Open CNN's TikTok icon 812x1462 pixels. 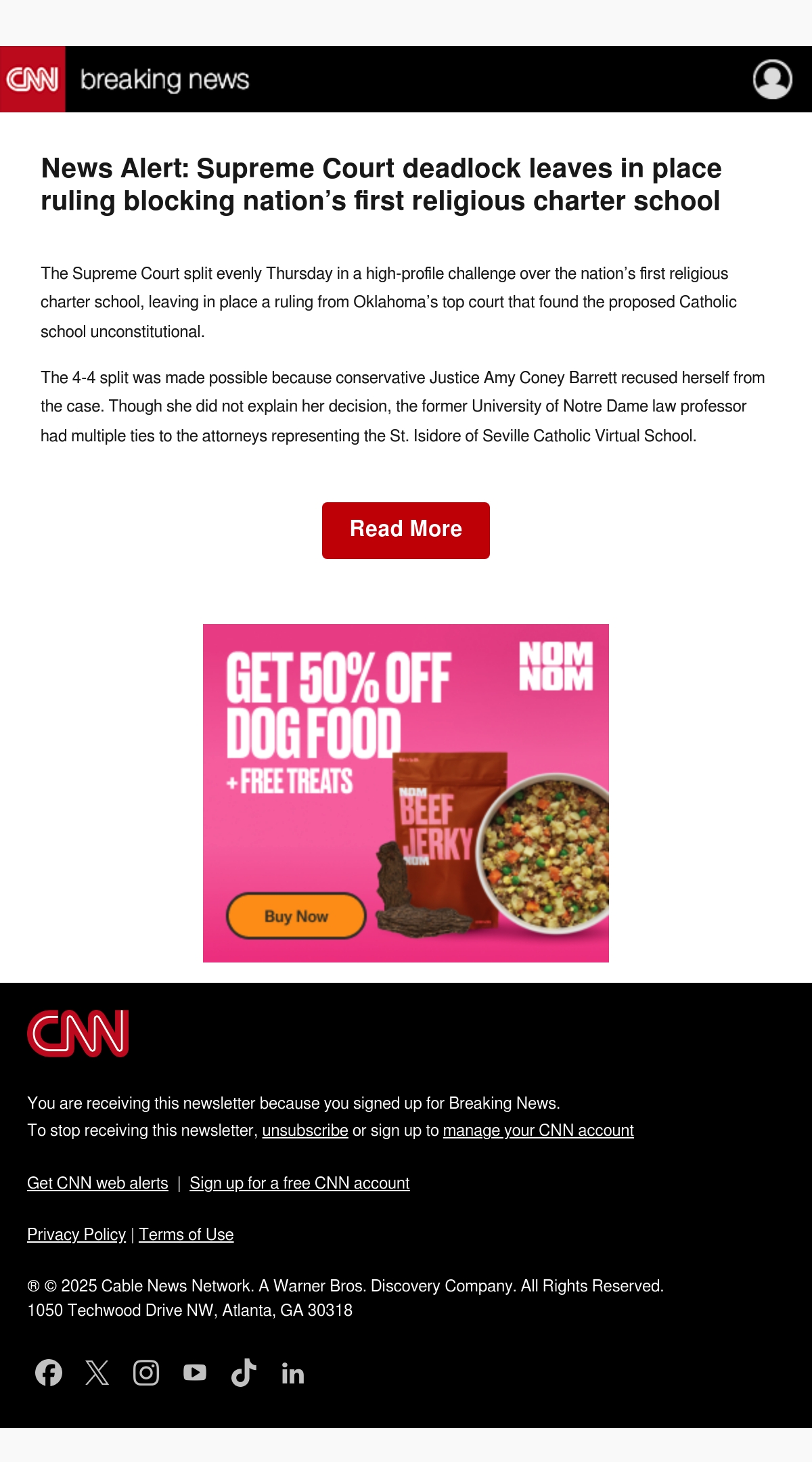pyautogui.click(x=244, y=1373)
